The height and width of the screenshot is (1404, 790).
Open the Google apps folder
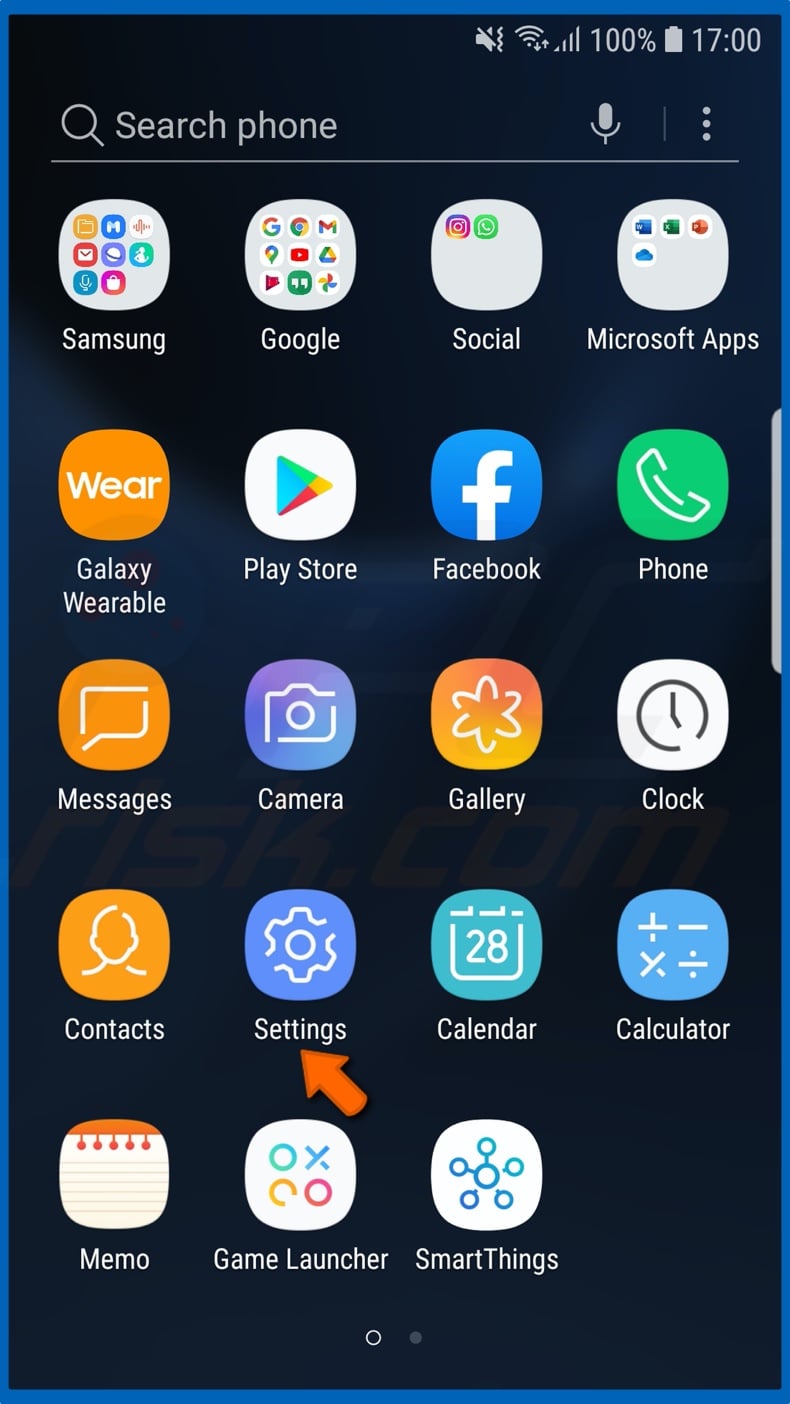click(300, 255)
